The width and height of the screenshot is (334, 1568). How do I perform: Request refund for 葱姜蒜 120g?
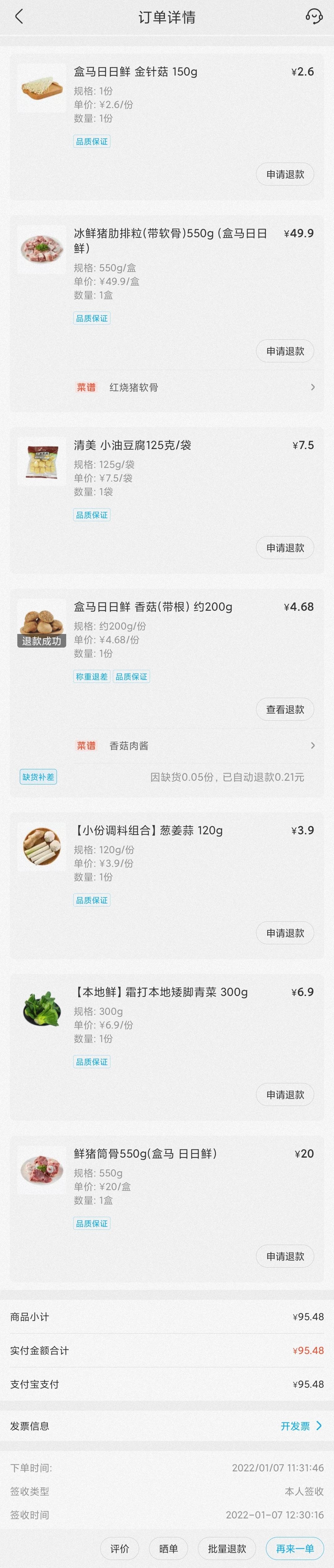pyautogui.click(x=285, y=933)
